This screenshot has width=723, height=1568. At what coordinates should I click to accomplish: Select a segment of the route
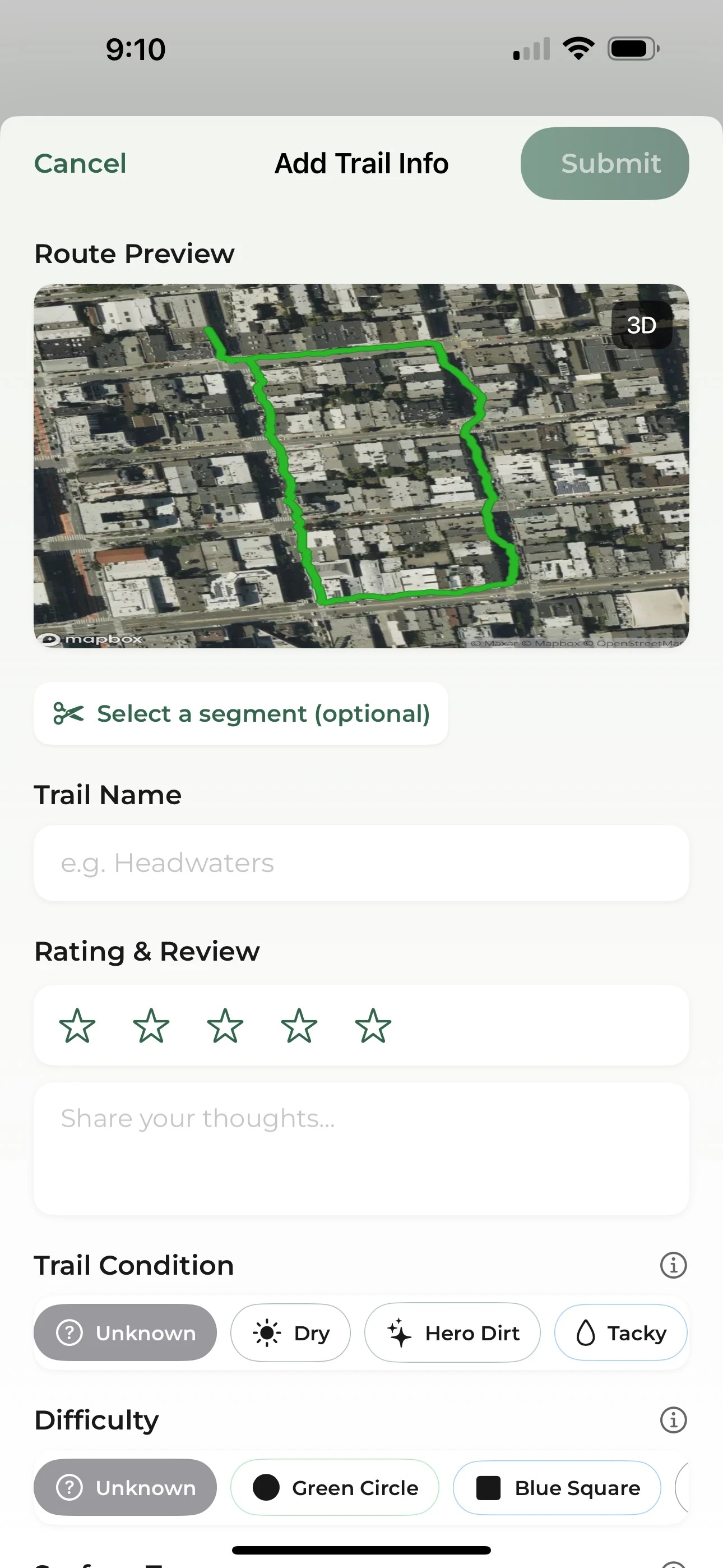coord(241,713)
